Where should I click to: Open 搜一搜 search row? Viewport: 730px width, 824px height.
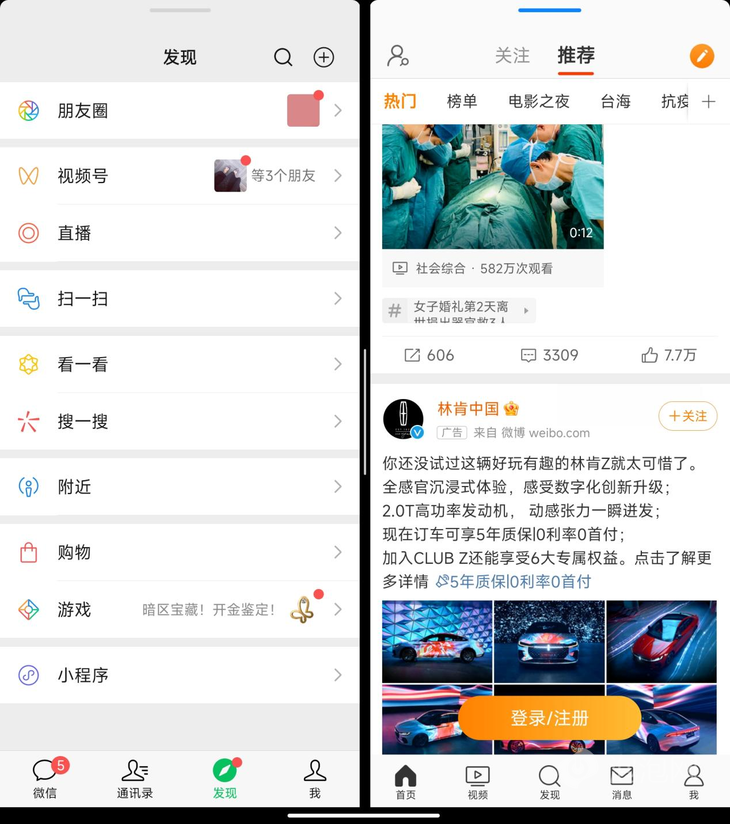pyautogui.click(x=180, y=422)
